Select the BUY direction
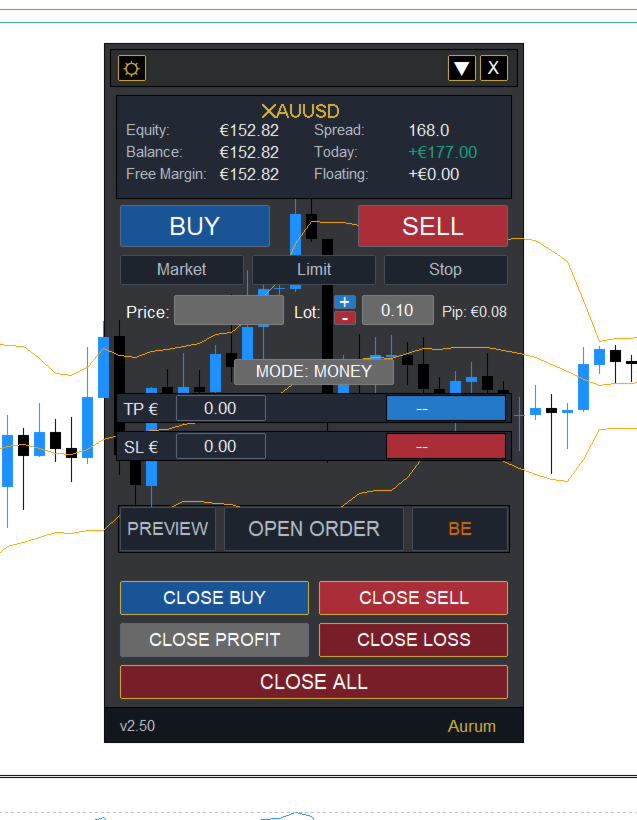The width and height of the screenshot is (637, 820). click(195, 226)
